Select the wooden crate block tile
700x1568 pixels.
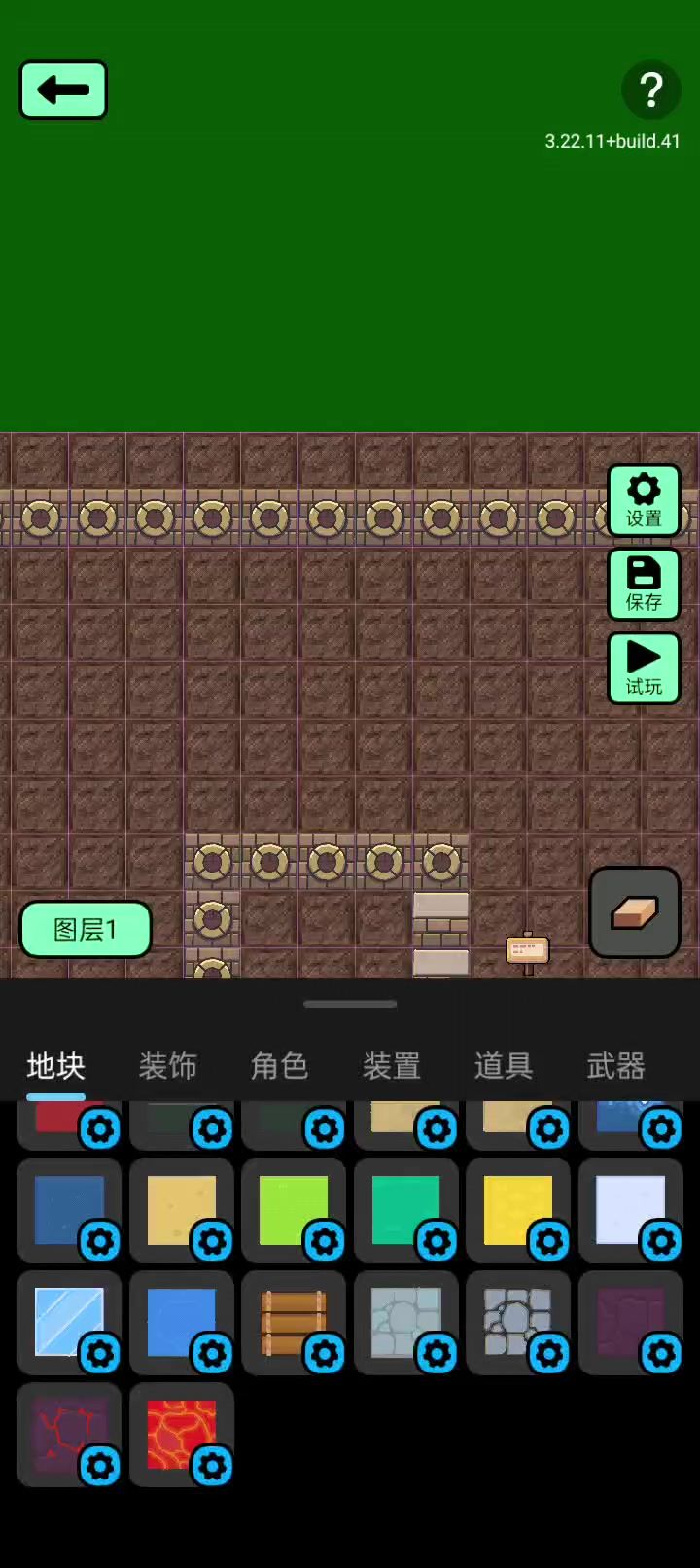pyautogui.click(x=294, y=1323)
